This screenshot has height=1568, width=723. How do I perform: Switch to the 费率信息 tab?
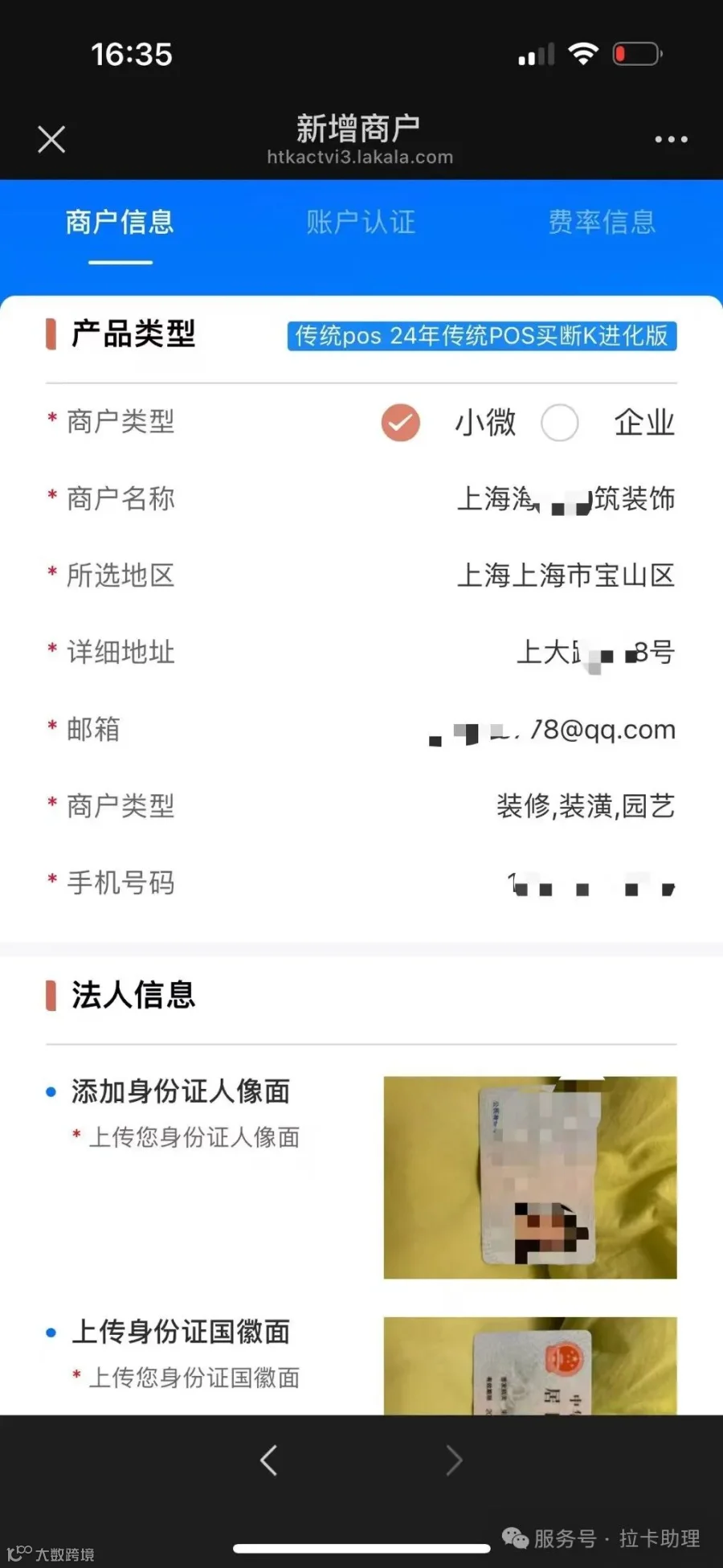click(x=602, y=222)
